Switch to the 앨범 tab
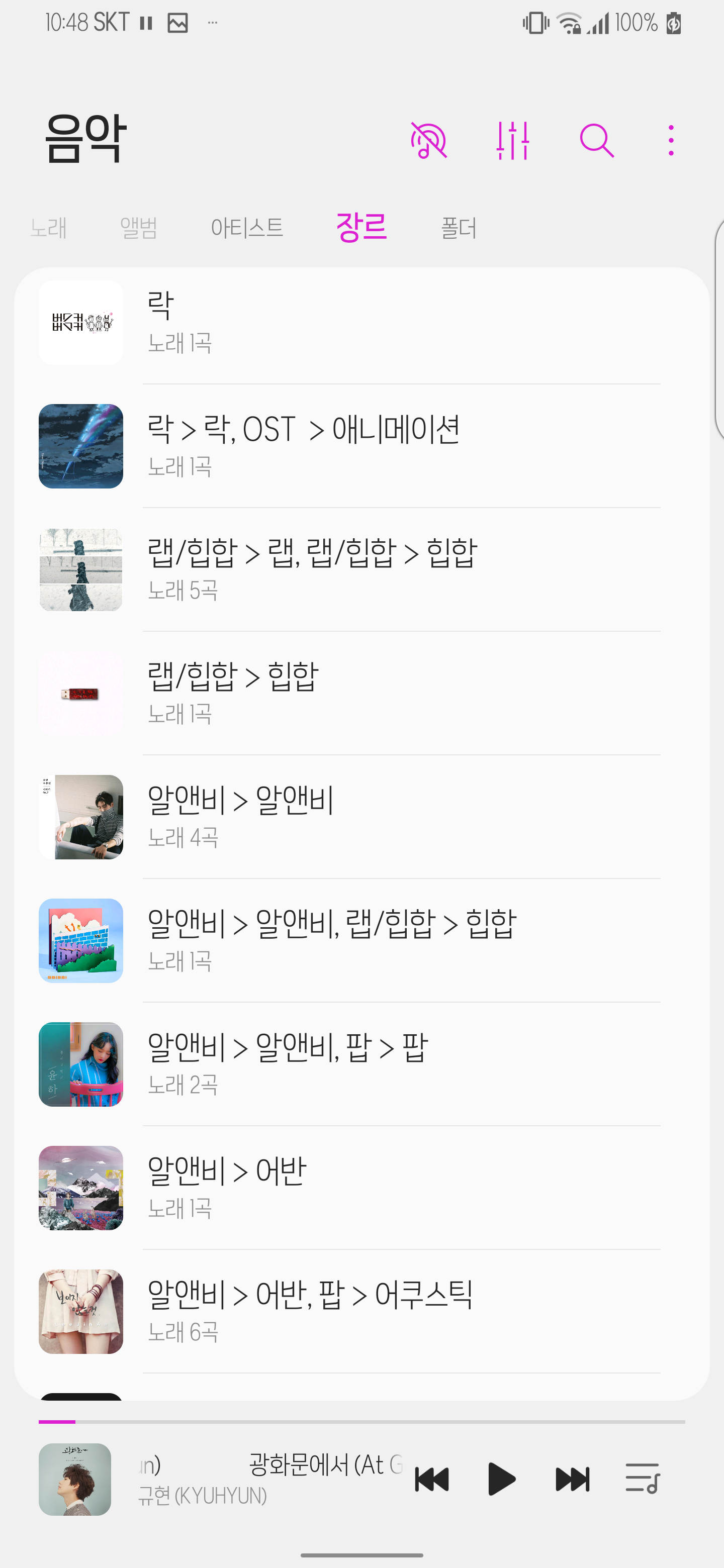 tap(139, 228)
